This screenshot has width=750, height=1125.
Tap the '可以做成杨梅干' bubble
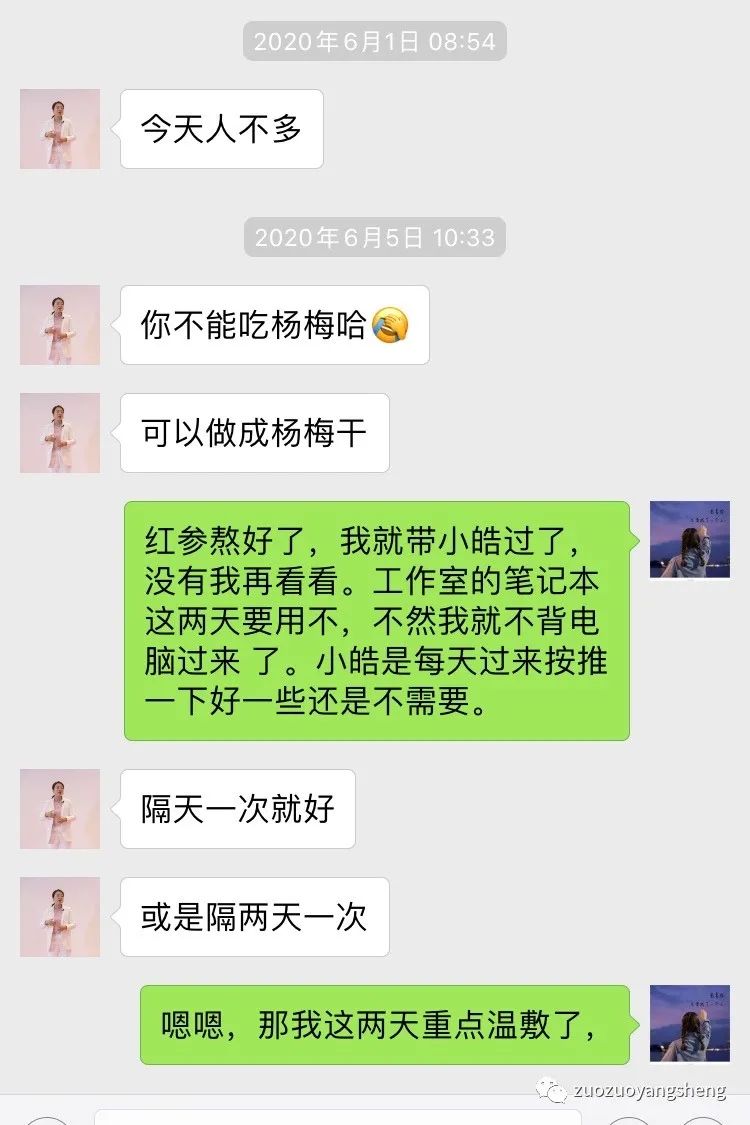click(x=253, y=433)
